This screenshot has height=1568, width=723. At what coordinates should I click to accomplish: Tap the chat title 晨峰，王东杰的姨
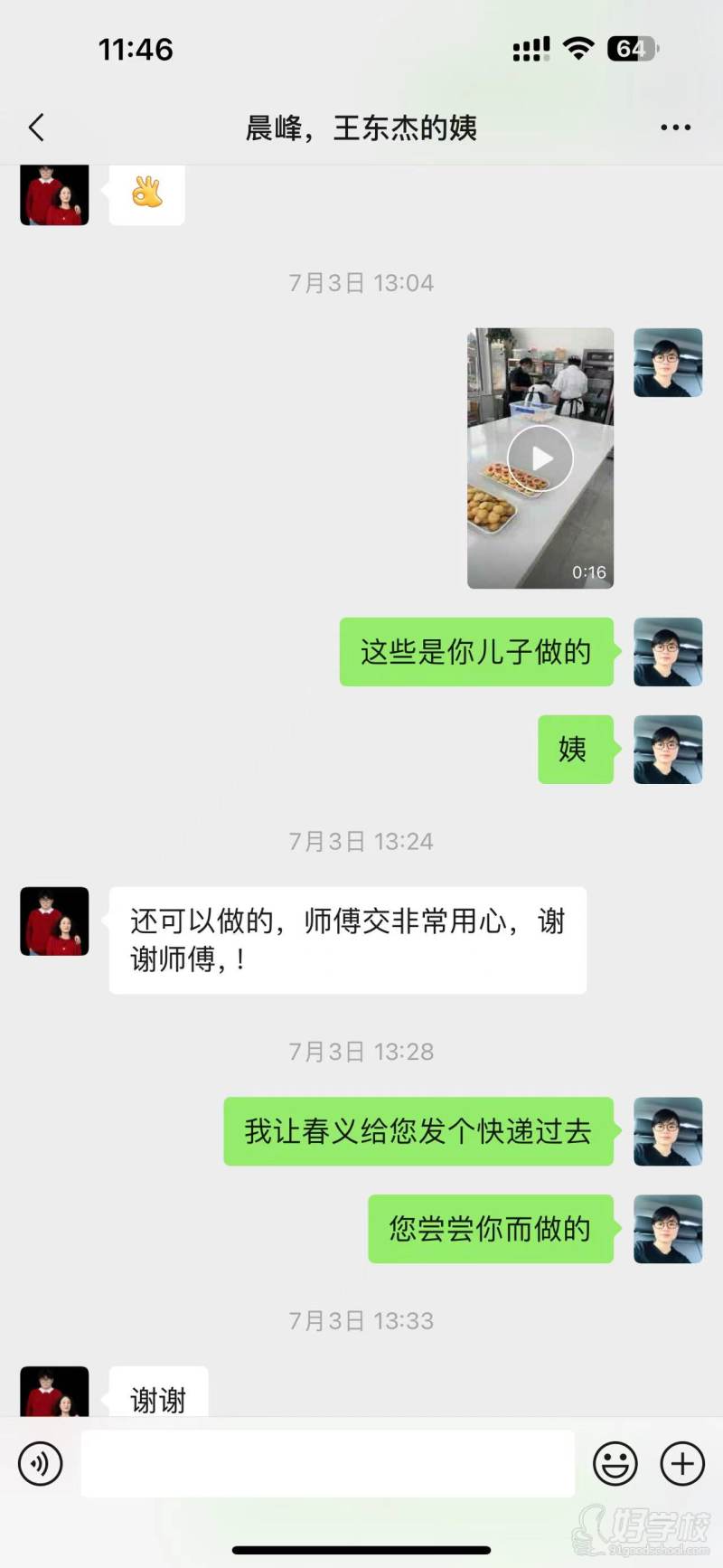coord(361,128)
